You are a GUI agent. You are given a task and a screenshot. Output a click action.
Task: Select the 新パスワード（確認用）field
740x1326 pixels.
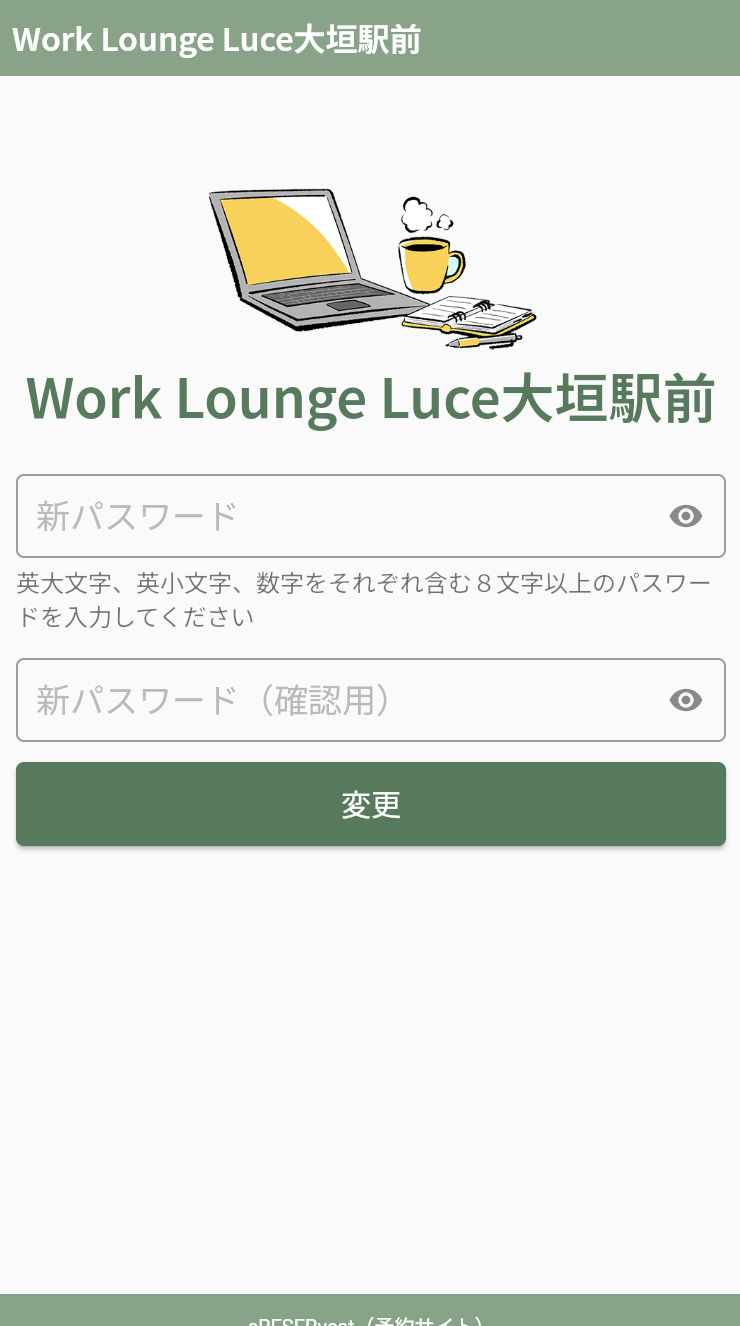point(340,700)
